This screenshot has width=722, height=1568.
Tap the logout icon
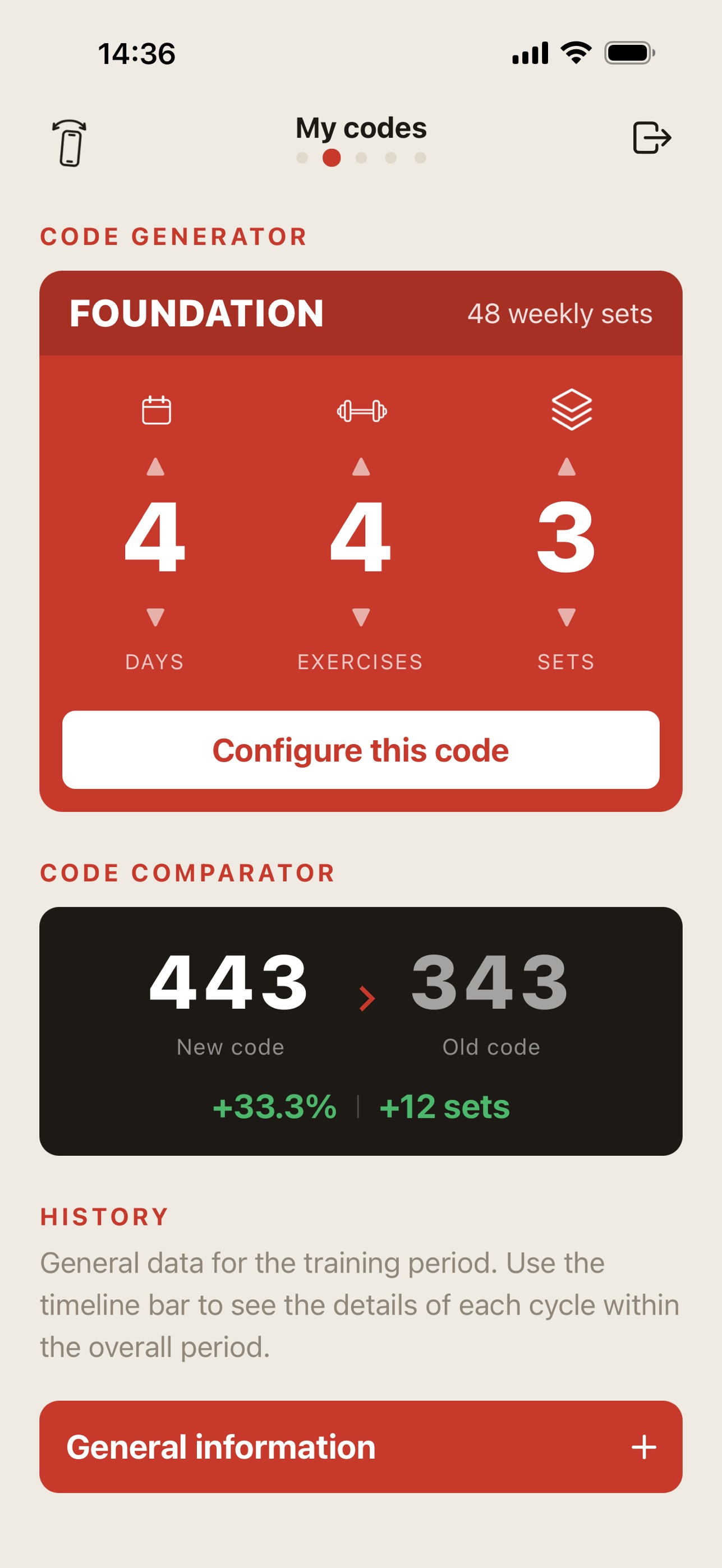coord(652,137)
